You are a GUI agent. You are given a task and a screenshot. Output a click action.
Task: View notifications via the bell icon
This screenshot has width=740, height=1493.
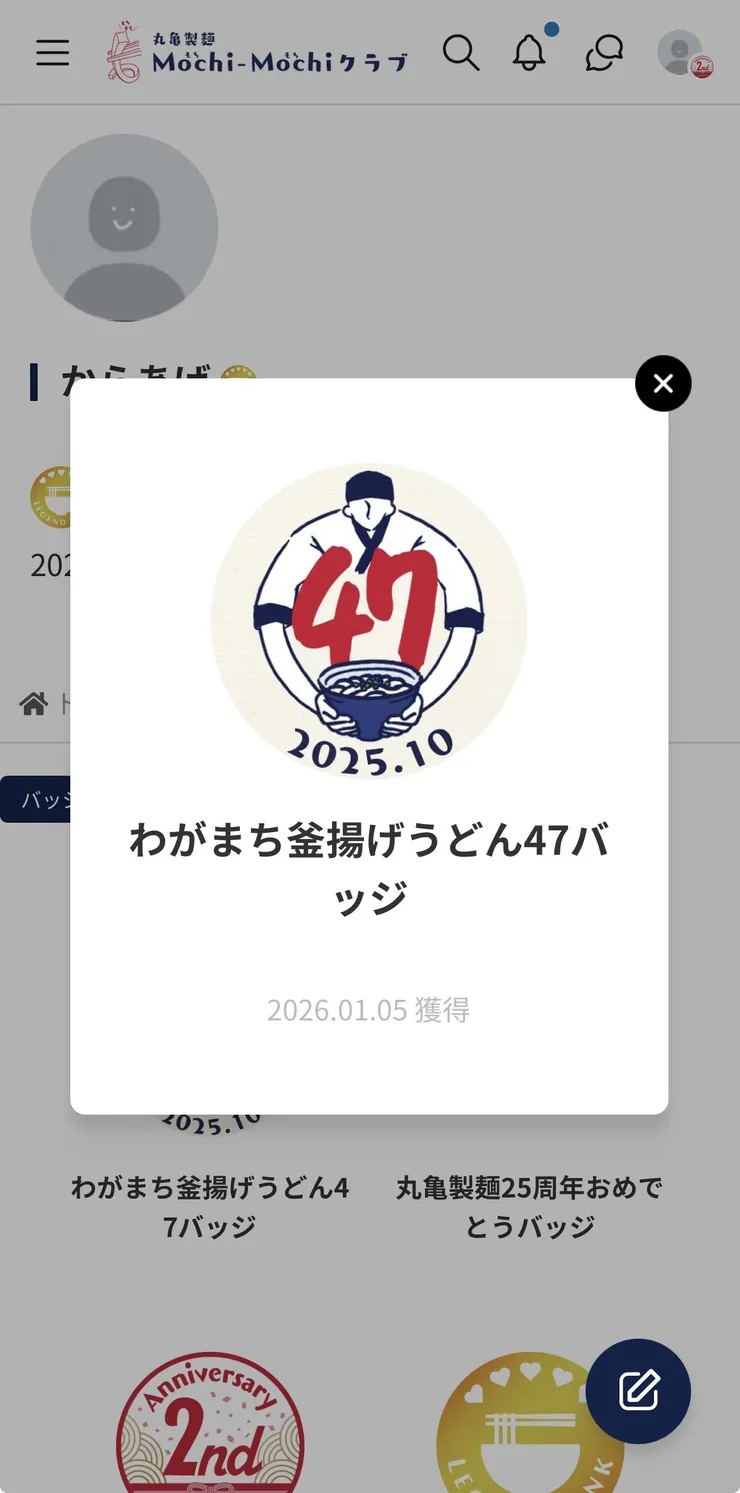(530, 54)
